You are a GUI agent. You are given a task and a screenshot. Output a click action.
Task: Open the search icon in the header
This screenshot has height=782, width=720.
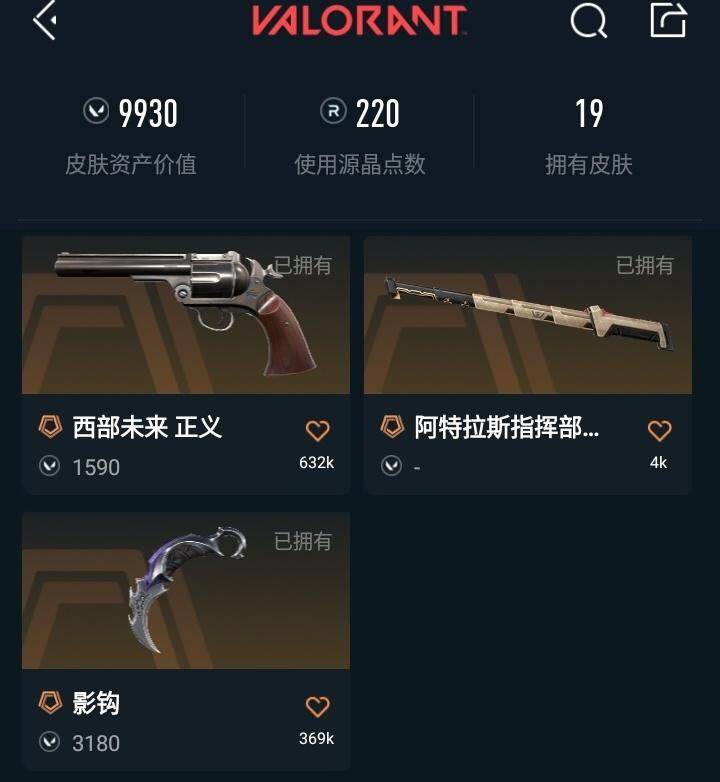tap(589, 20)
